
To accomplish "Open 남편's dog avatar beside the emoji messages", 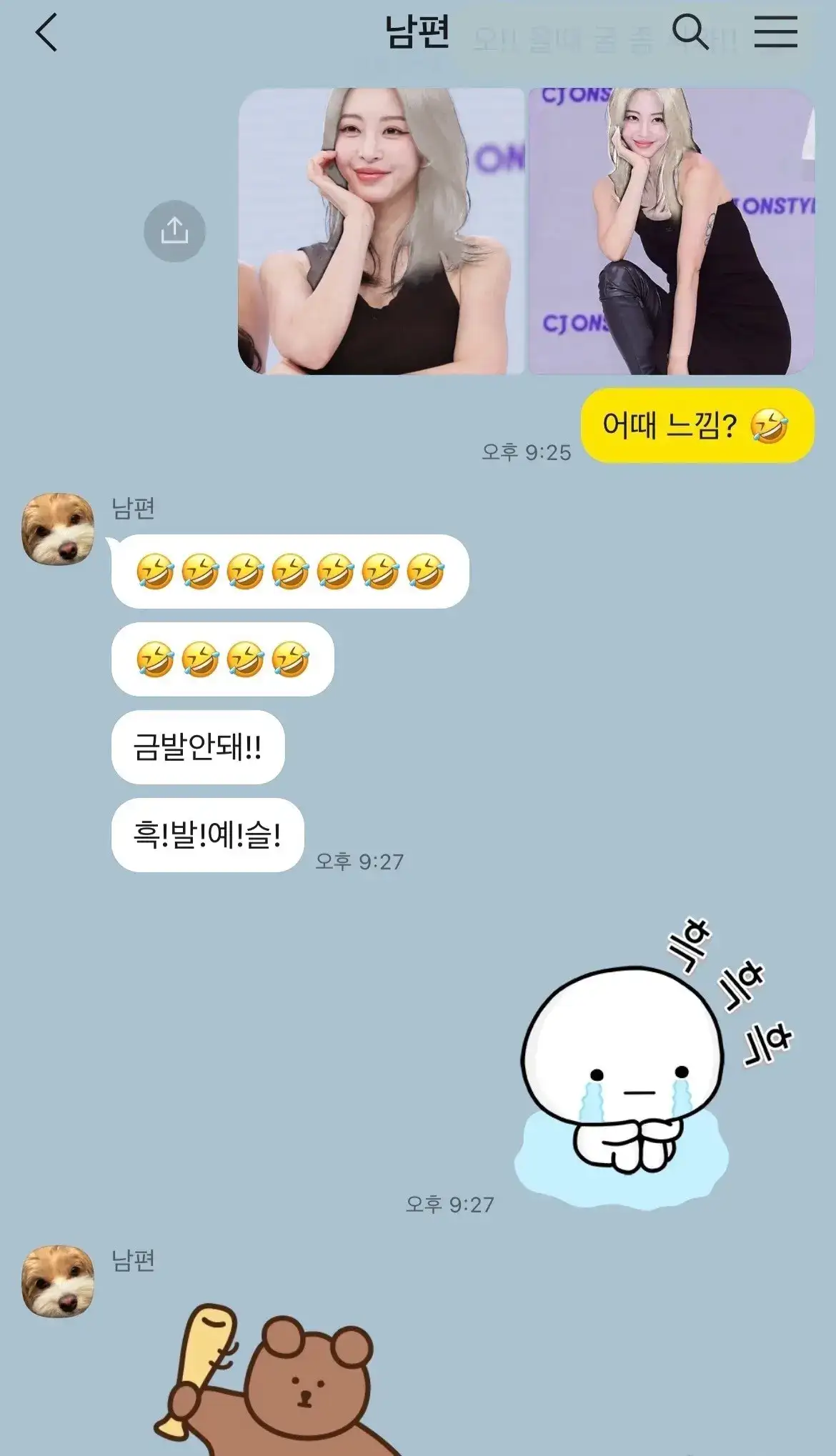I will (58, 529).
